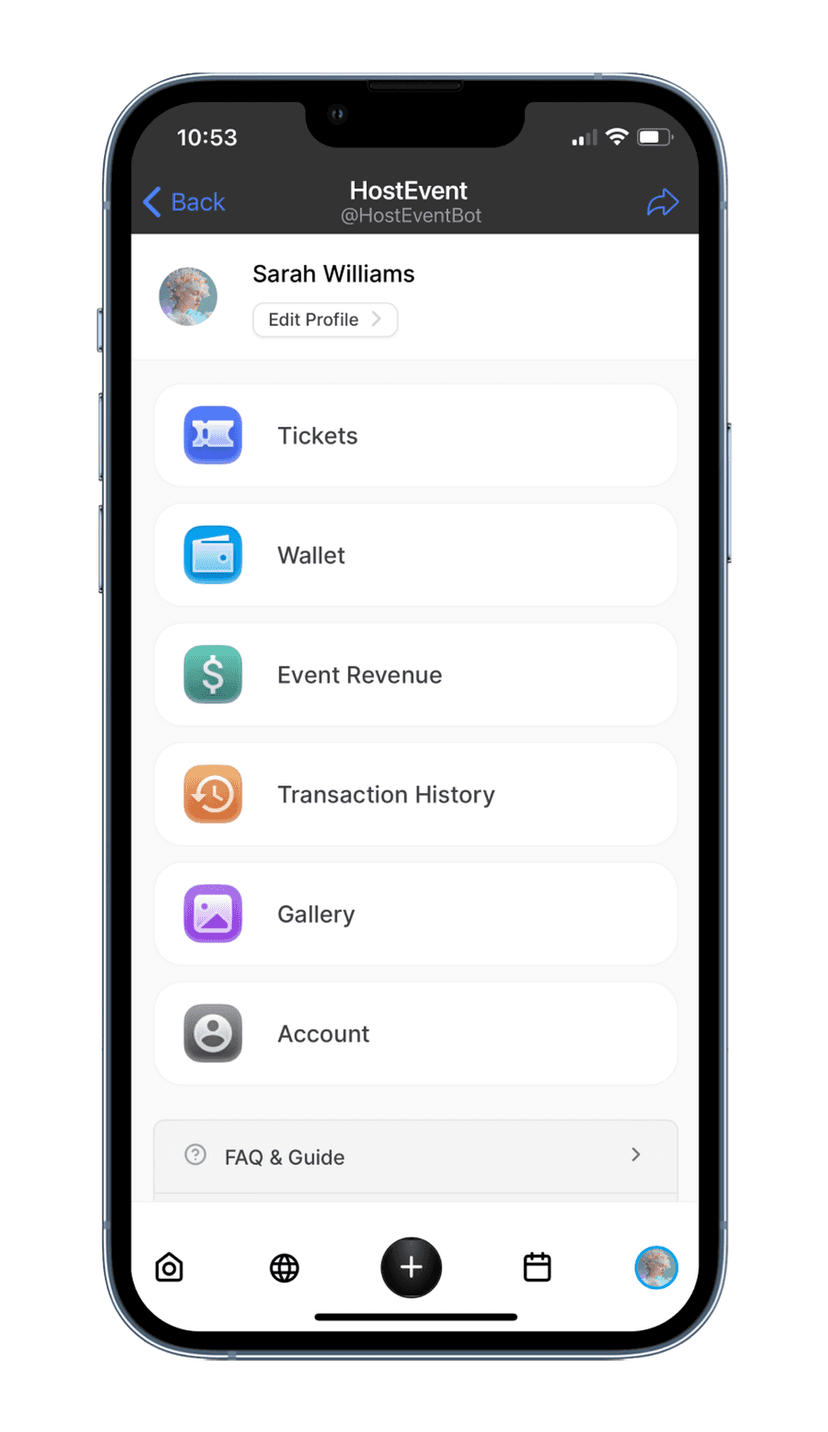Image resolution: width=828 pixels, height=1432 pixels.
Task: Open the Wallet row
Action: pyautogui.click(x=415, y=555)
